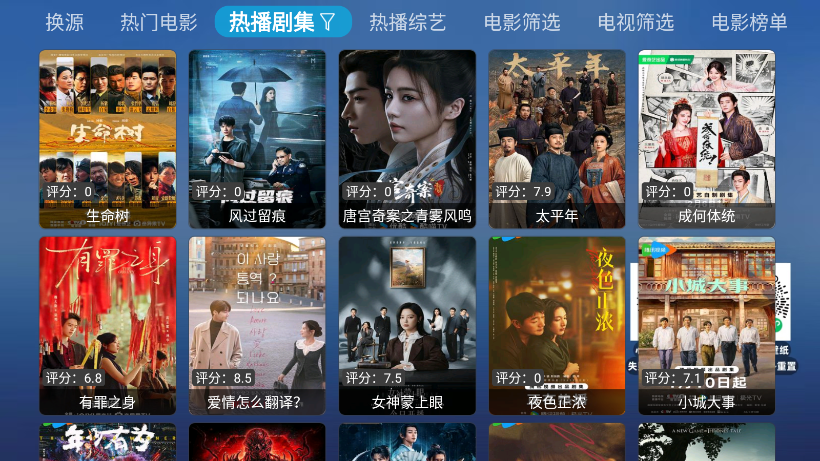Open the series 太平年
The width and height of the screenshot is (820, 461).
(x=557, y=139)
